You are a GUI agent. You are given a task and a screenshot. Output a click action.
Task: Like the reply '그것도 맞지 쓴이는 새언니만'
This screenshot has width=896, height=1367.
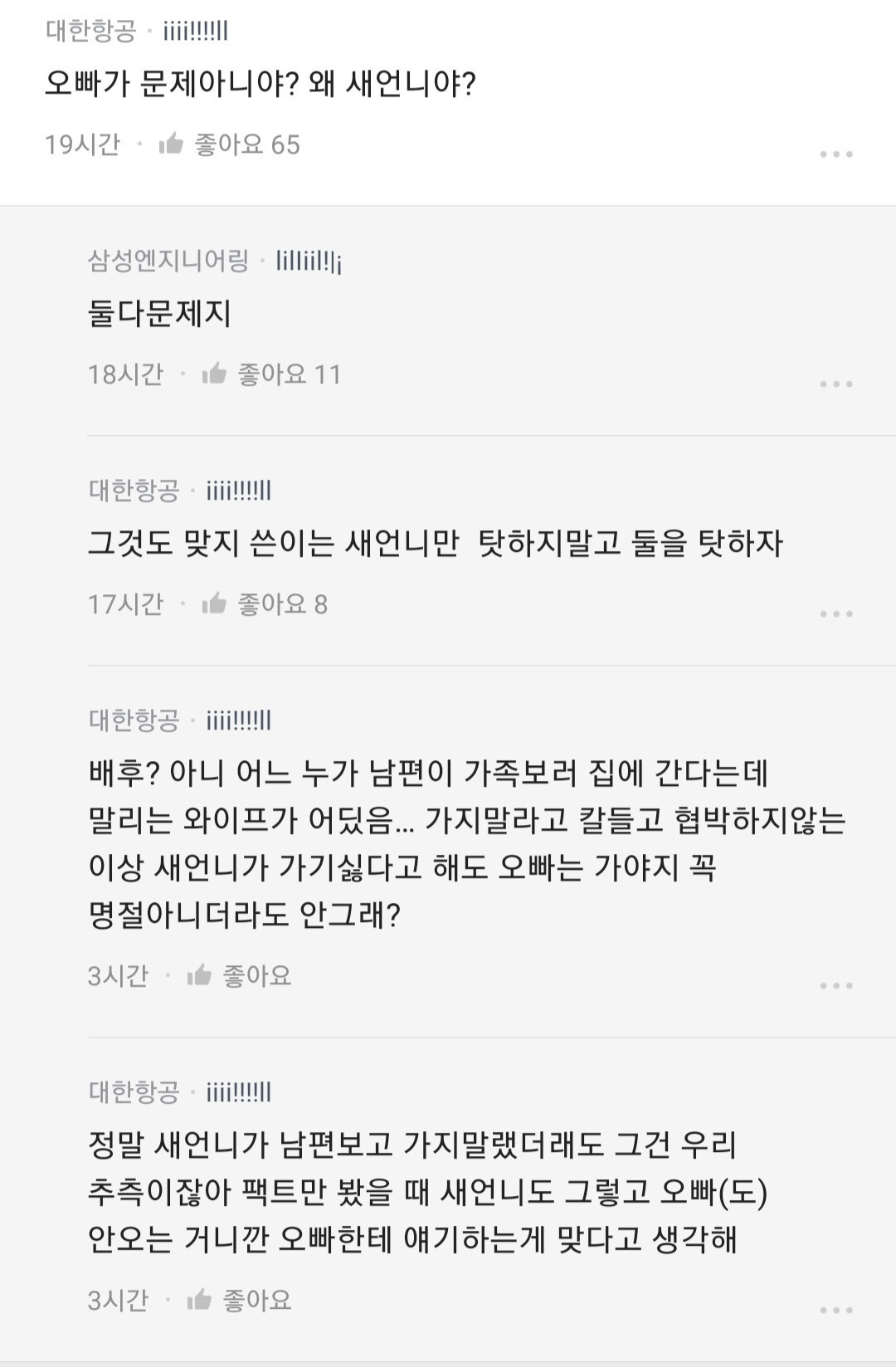(x=215, y=604)
